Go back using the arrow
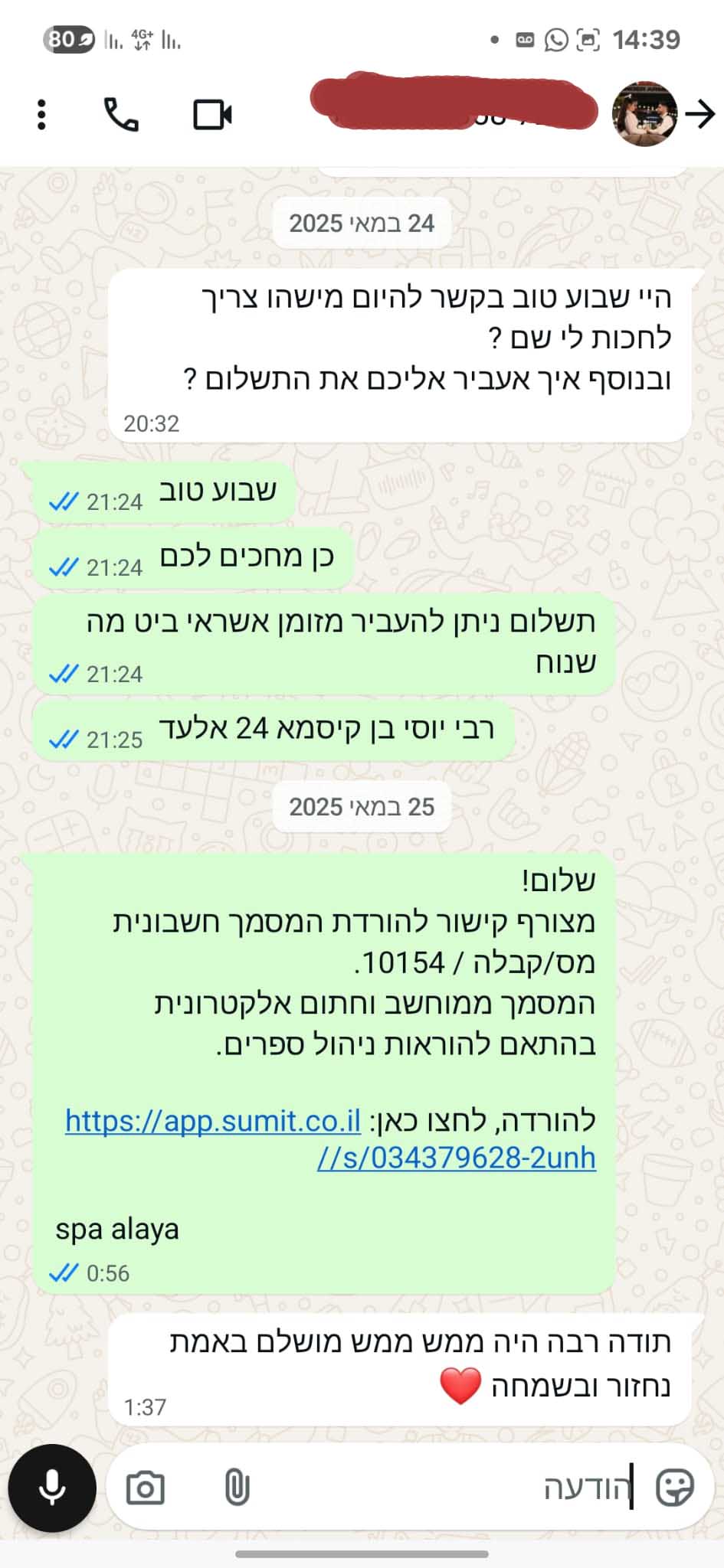 click(x=700, y=115)
